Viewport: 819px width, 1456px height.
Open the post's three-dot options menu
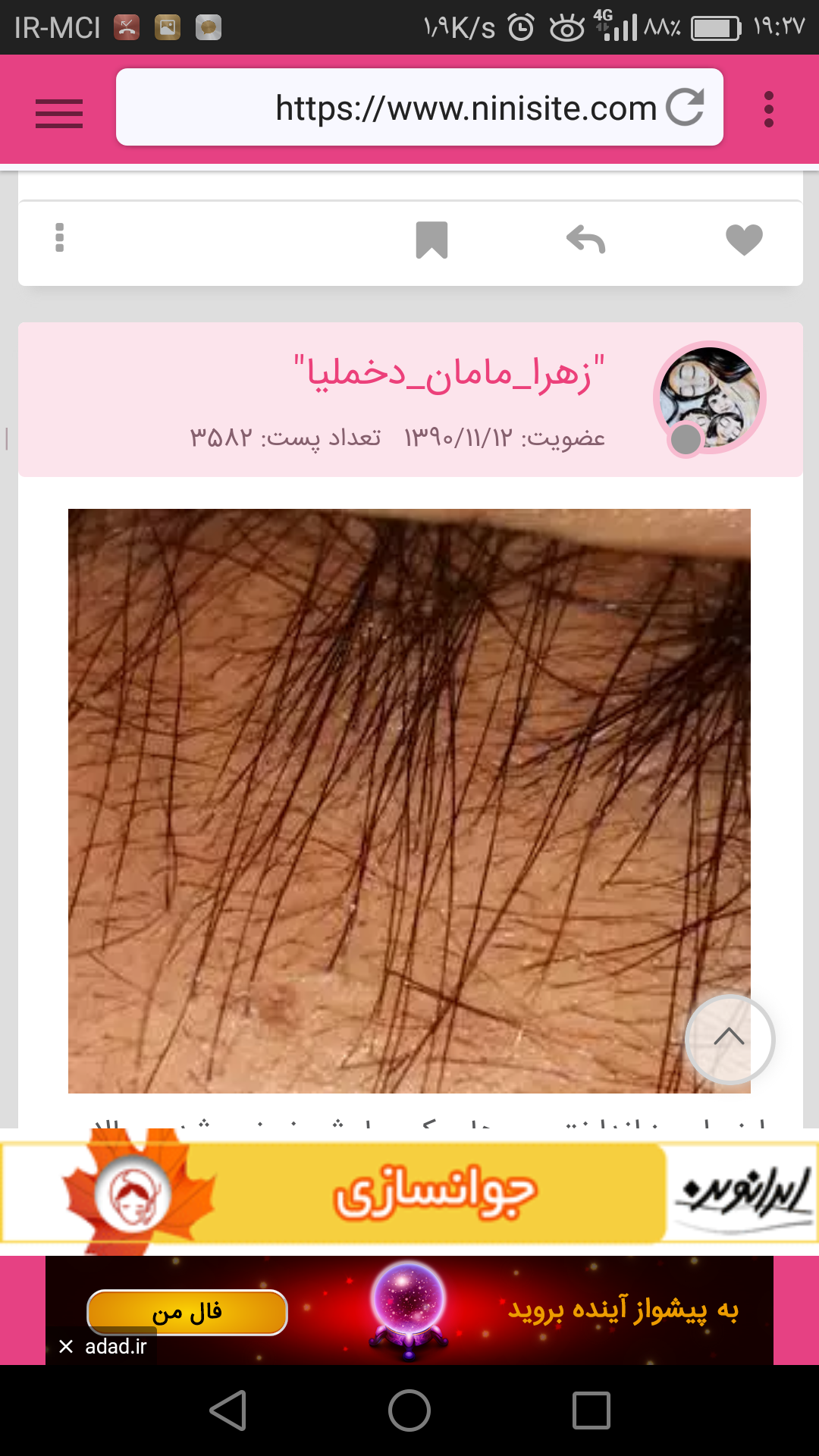tap(60, 237)
